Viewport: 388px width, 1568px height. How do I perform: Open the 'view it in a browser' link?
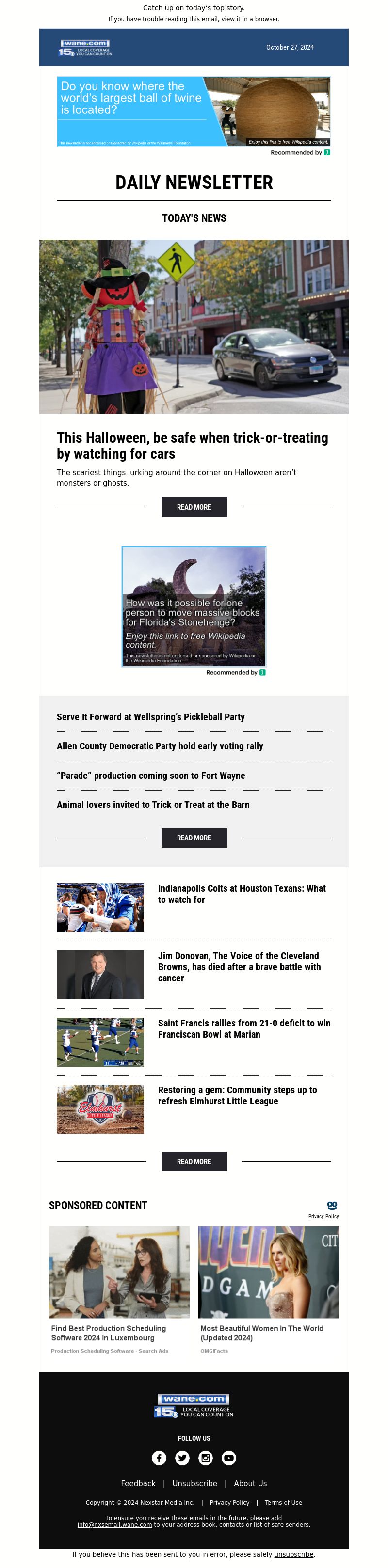[249, 19]
